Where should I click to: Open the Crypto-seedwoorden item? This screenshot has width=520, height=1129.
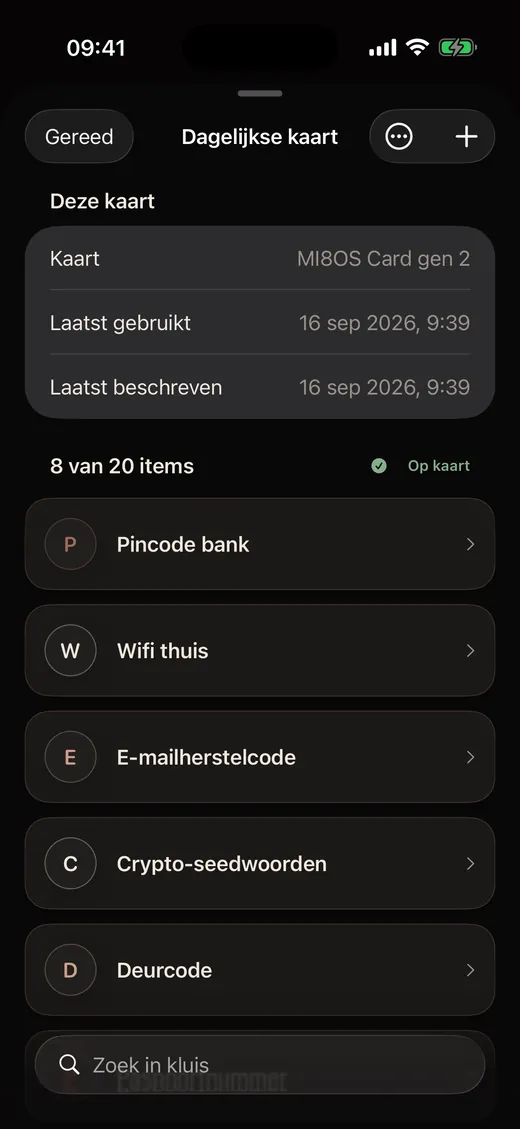pos(260,863)
